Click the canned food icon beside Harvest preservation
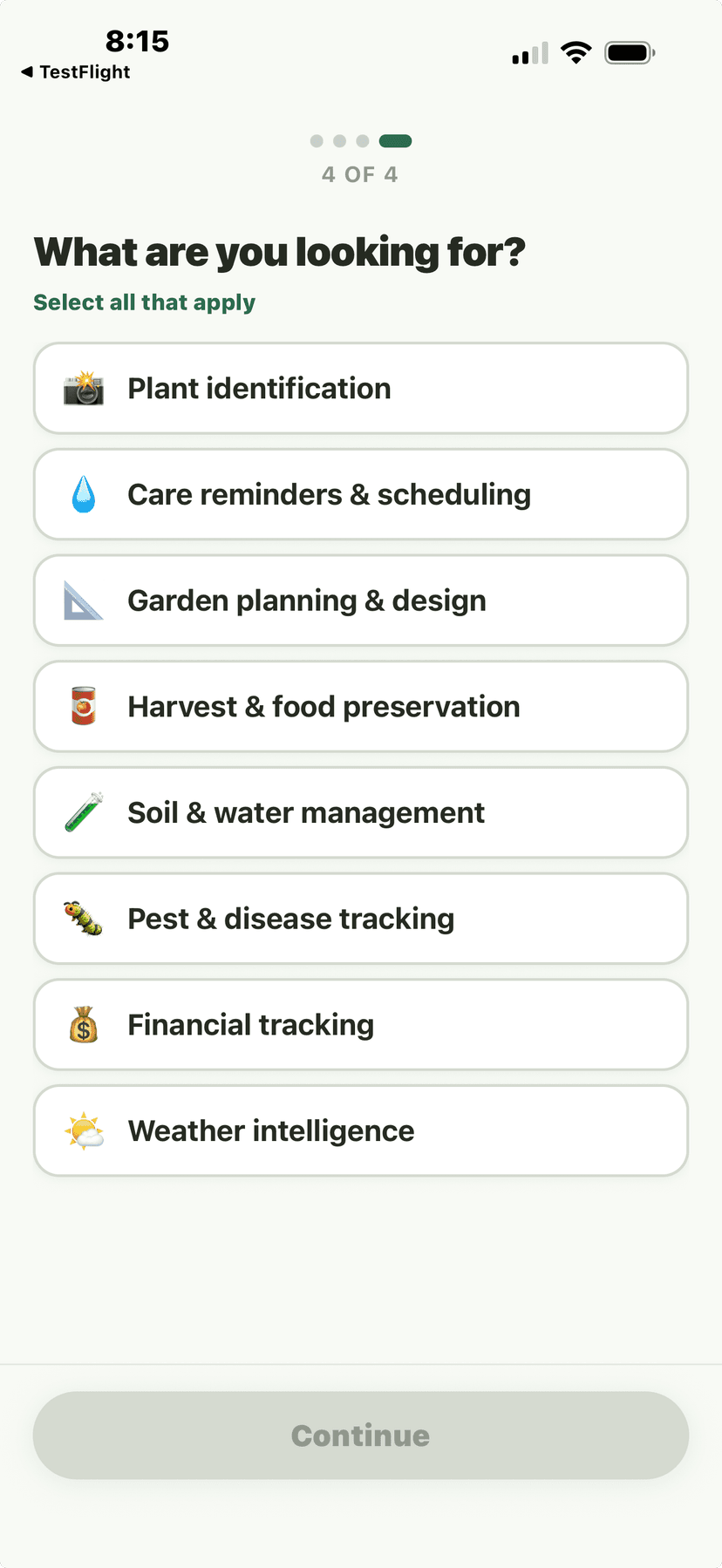Image resolution: width=722 pixels, height=1568 pixels. click(x=84, y=706)
